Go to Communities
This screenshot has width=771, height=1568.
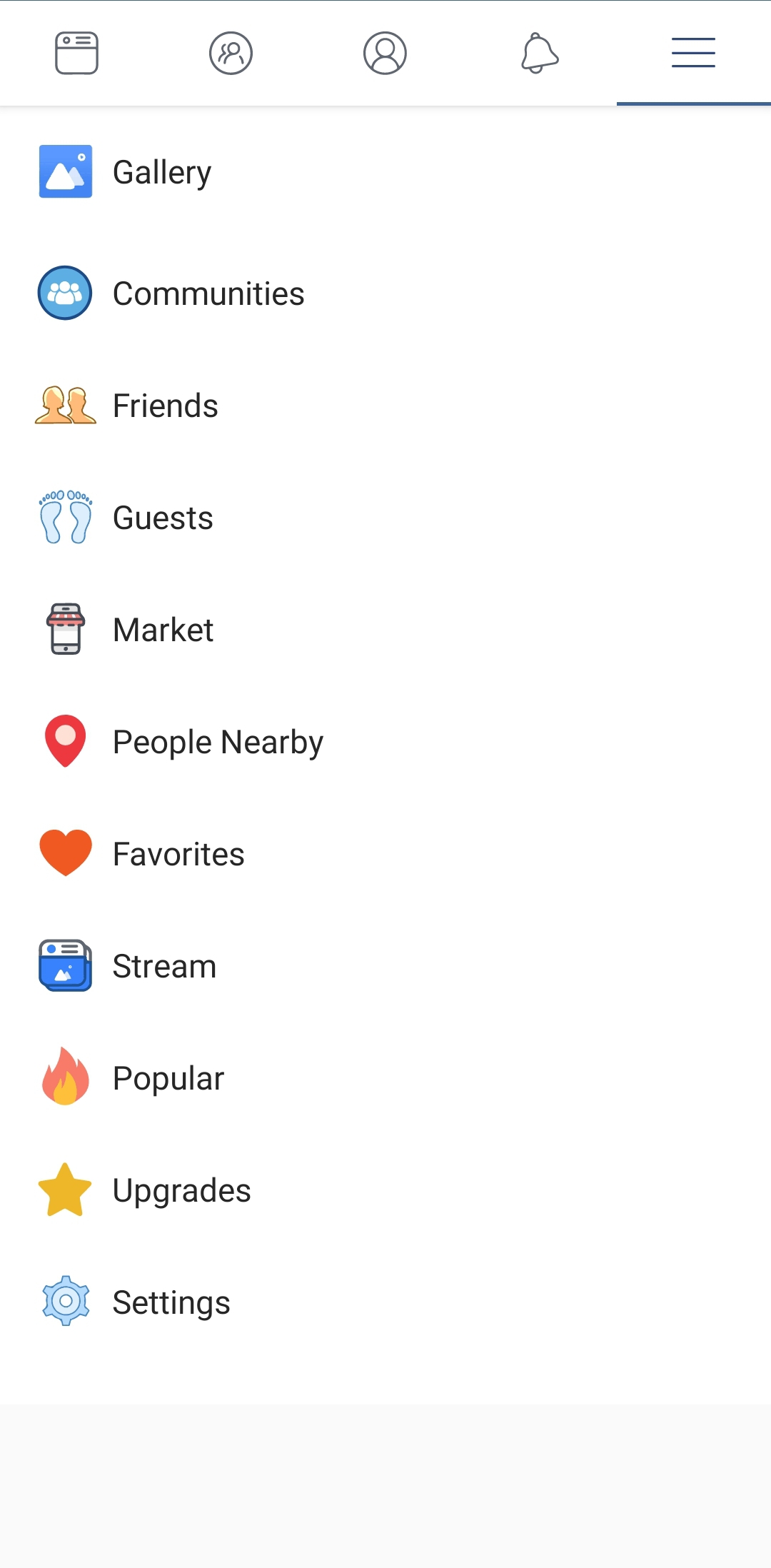pyautogui.click(x=208, y=293)
